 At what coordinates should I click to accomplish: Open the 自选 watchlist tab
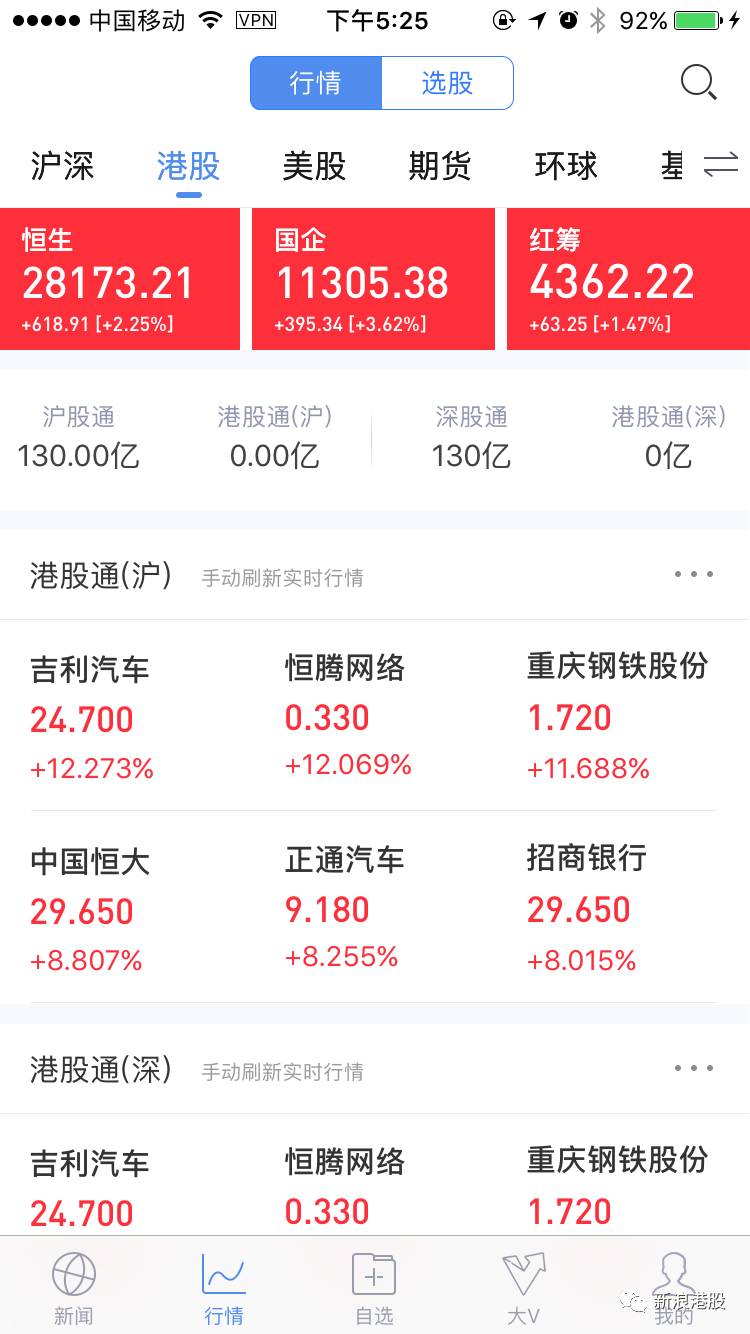point(374,1288)
